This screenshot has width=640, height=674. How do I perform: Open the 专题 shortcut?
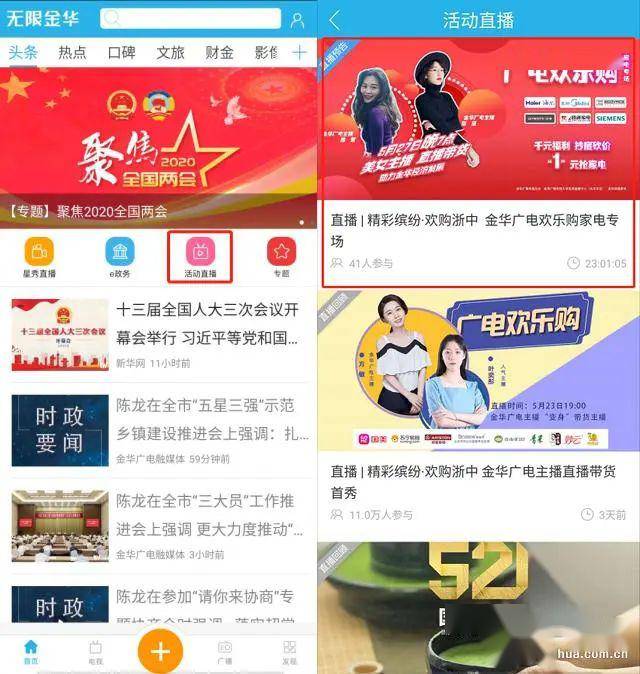click(281, 257)
